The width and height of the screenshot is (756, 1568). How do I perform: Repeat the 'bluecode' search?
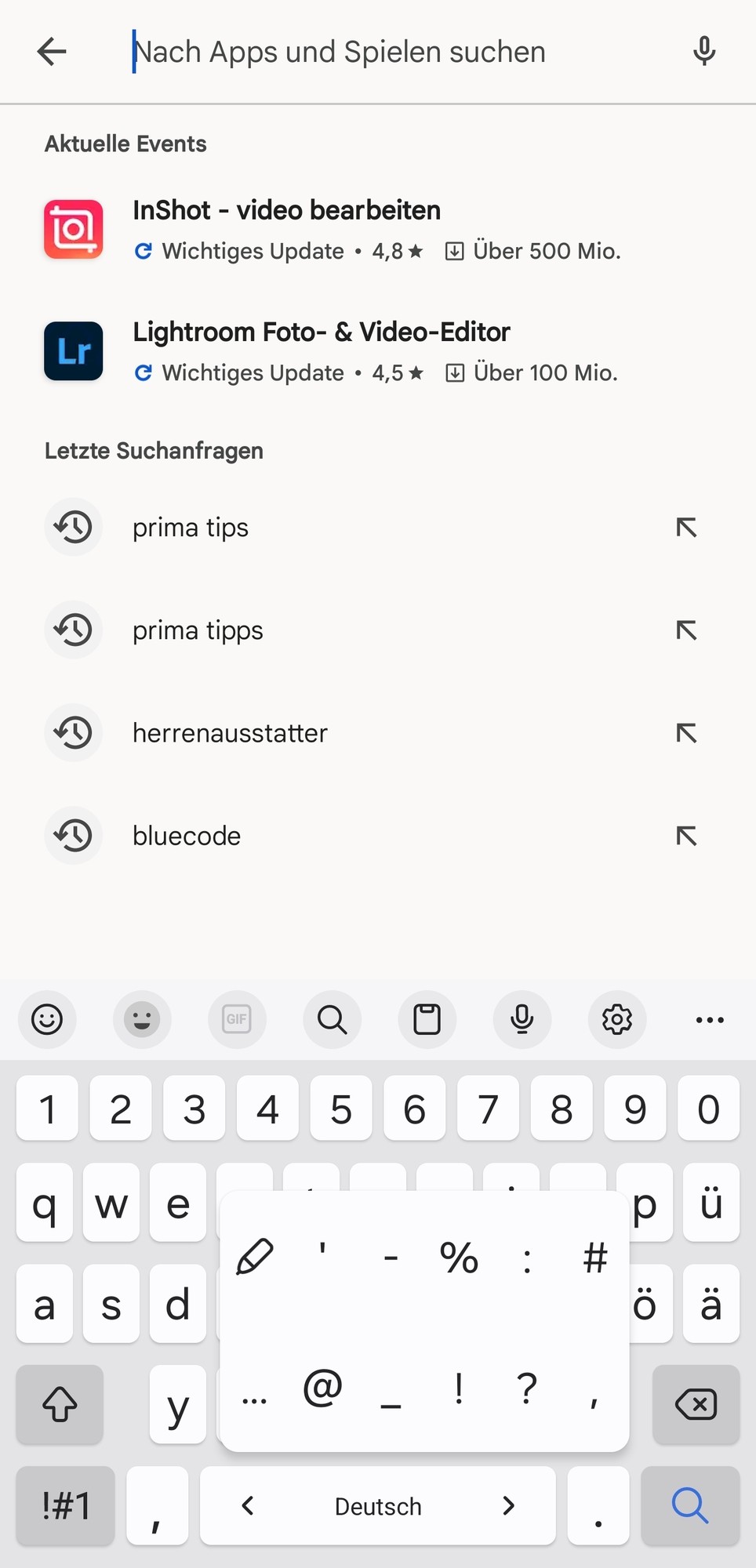click(x=187, y=836)
